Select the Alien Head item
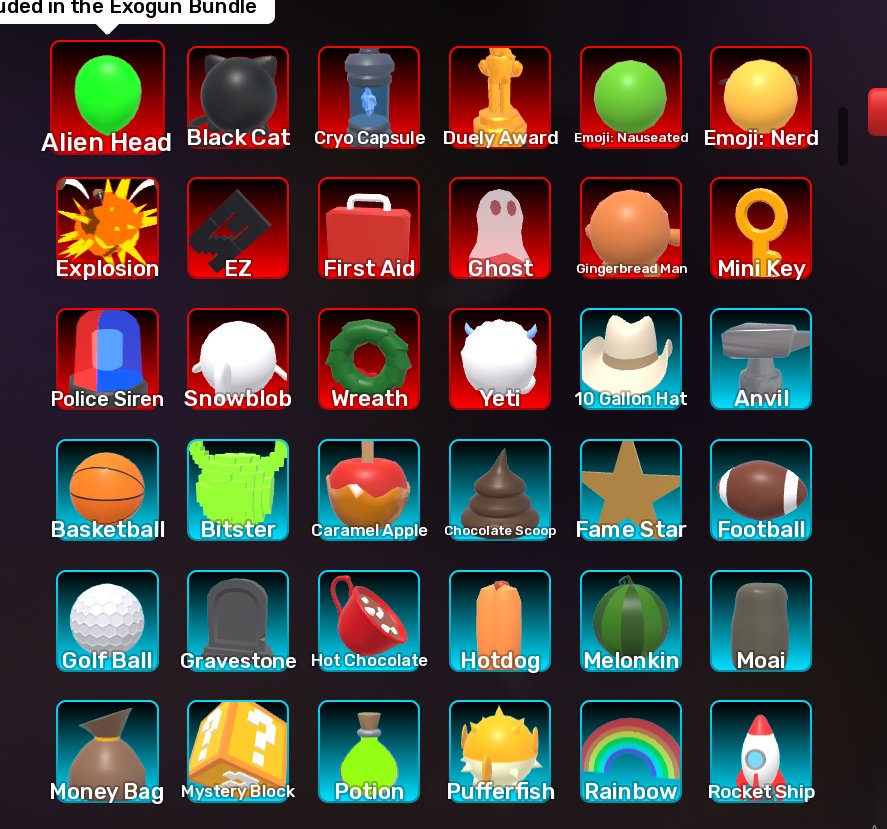The image size is (887, 829). [107, 97]
